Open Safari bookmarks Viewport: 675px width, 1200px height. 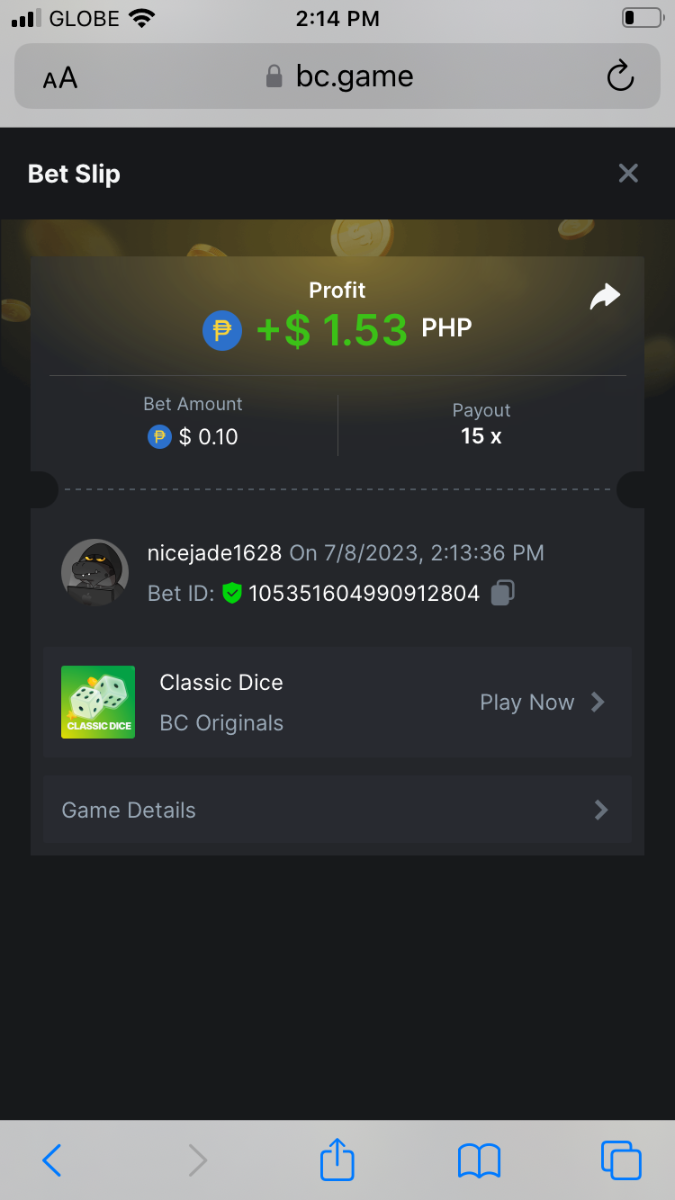point(479,1160)
